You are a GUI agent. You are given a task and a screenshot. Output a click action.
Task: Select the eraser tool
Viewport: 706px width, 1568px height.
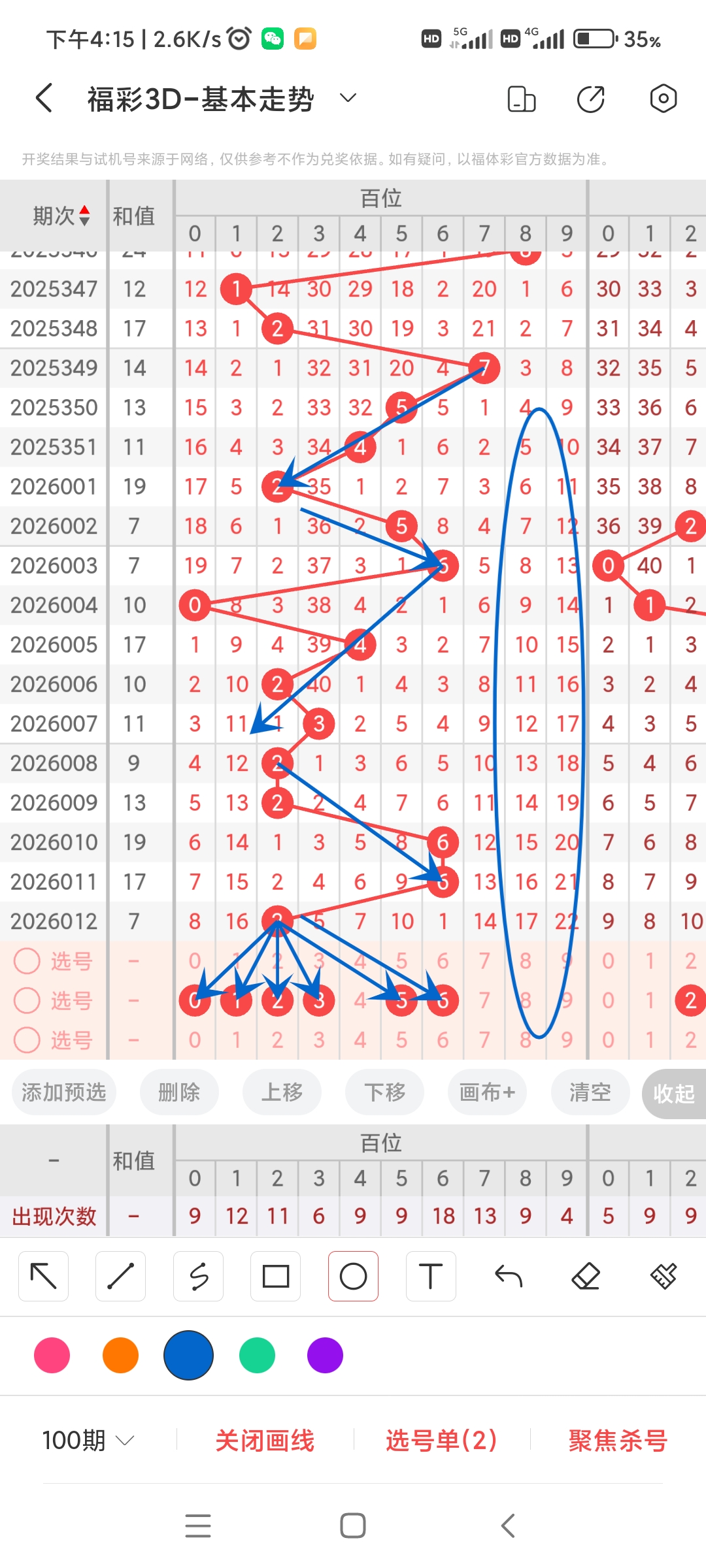click(586, 1275)
